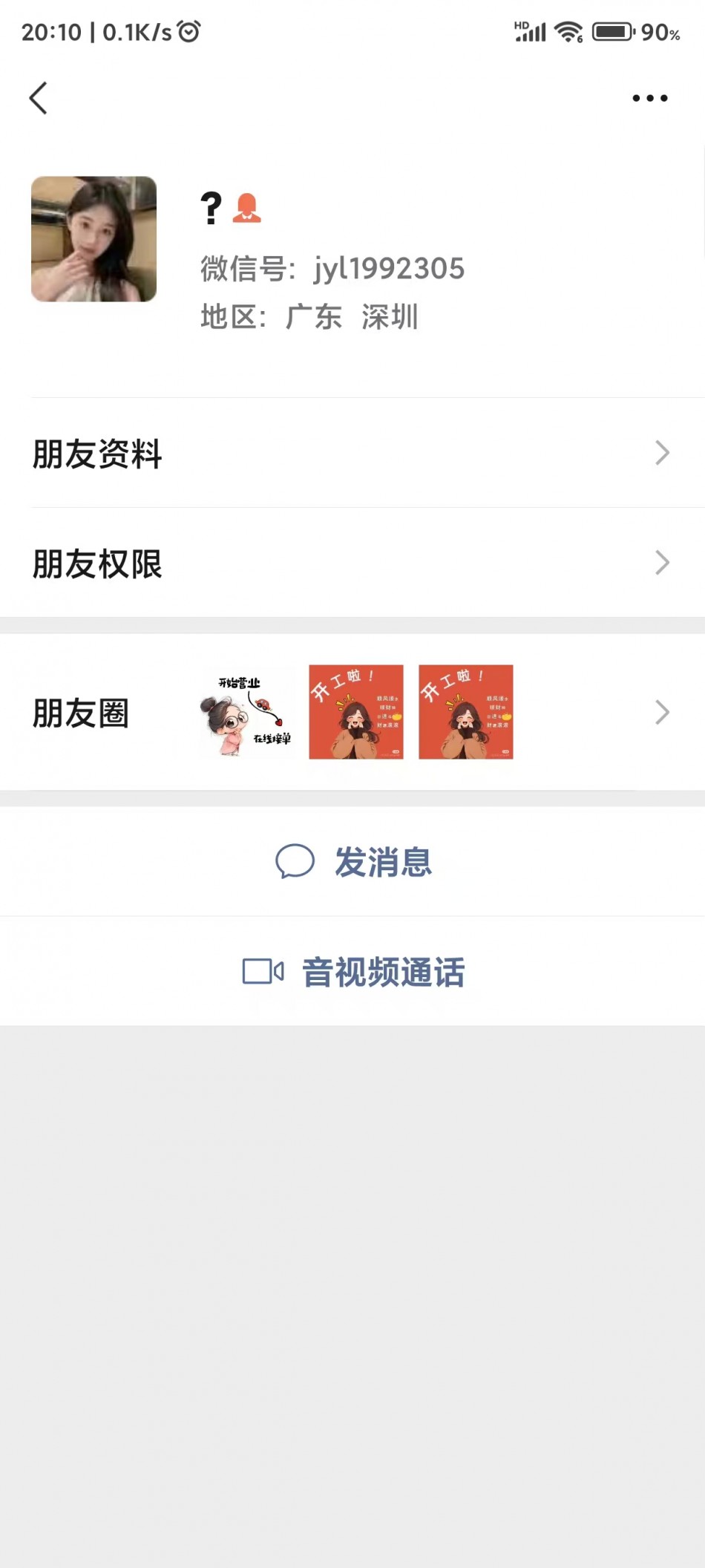Open the three-dot overflow menu
This screenshot has width=705, height=1568.
click(x=649, y=98)
